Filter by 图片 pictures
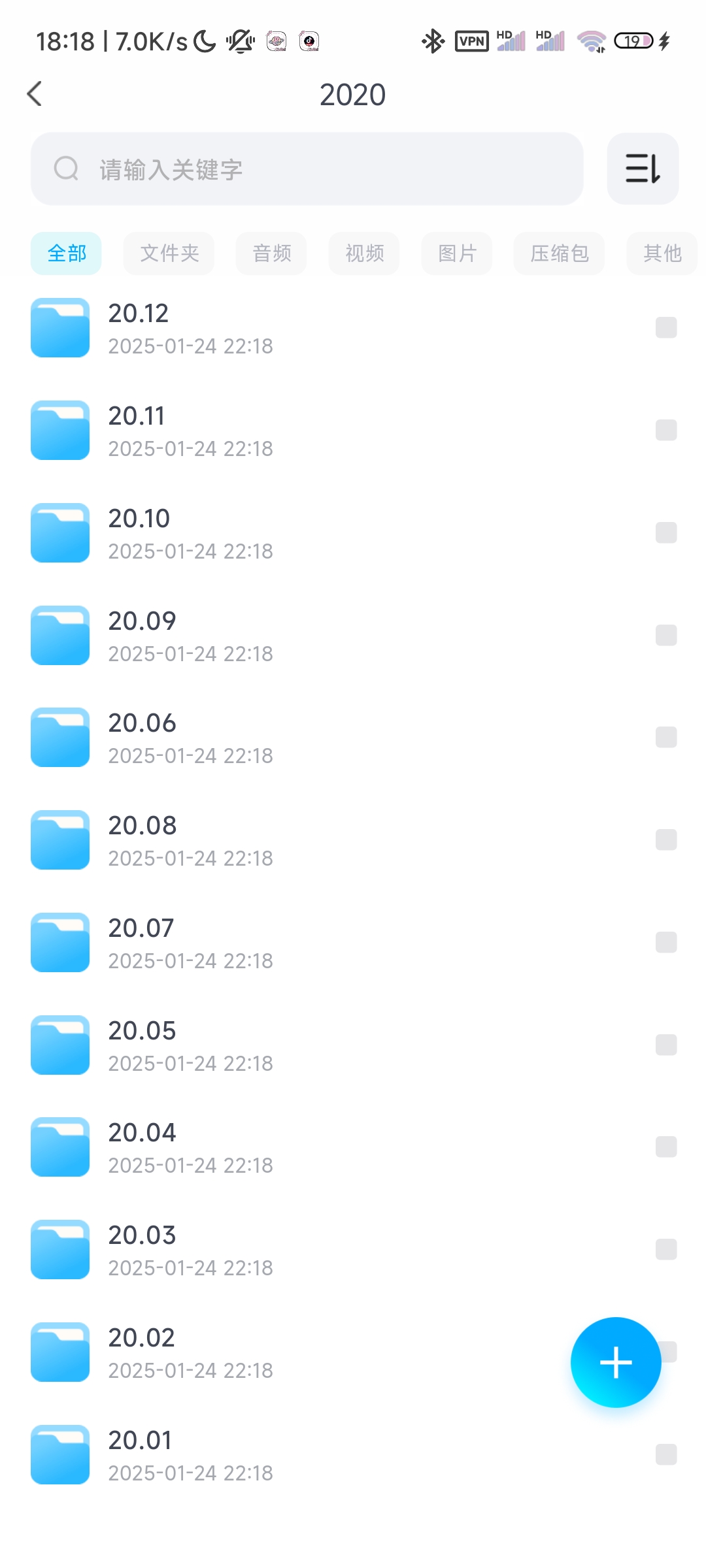706x1568 pixels. (457, 253)
